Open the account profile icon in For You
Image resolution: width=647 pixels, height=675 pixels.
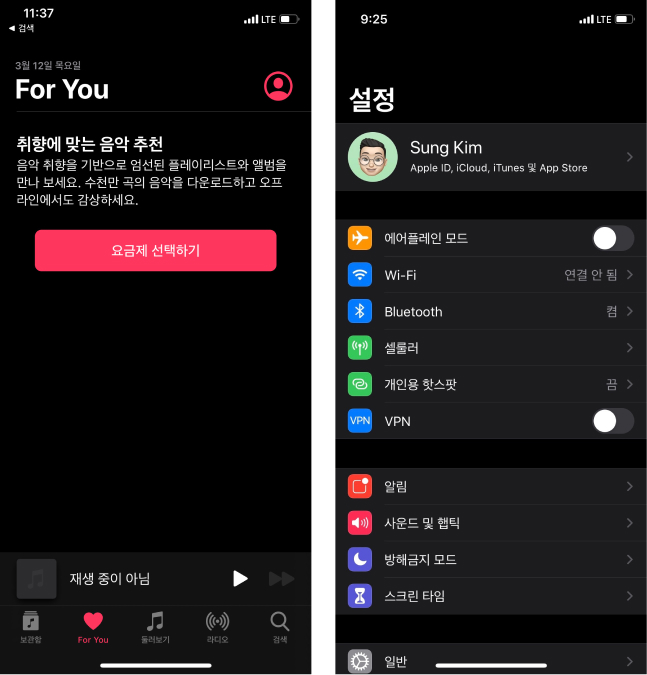[x=278, y=86]
